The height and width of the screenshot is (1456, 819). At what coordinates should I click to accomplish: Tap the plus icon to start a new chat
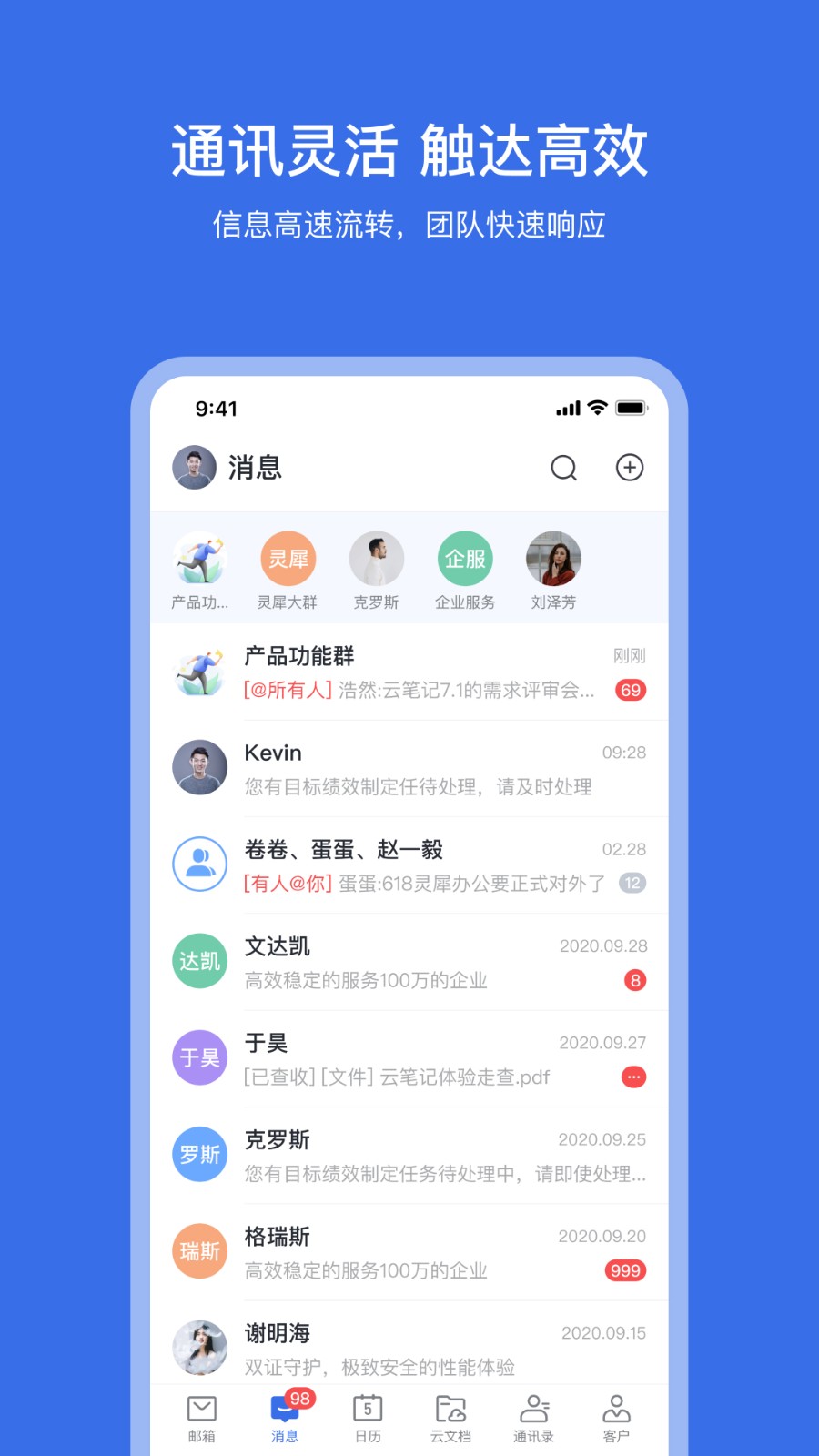tap(630, 468)
